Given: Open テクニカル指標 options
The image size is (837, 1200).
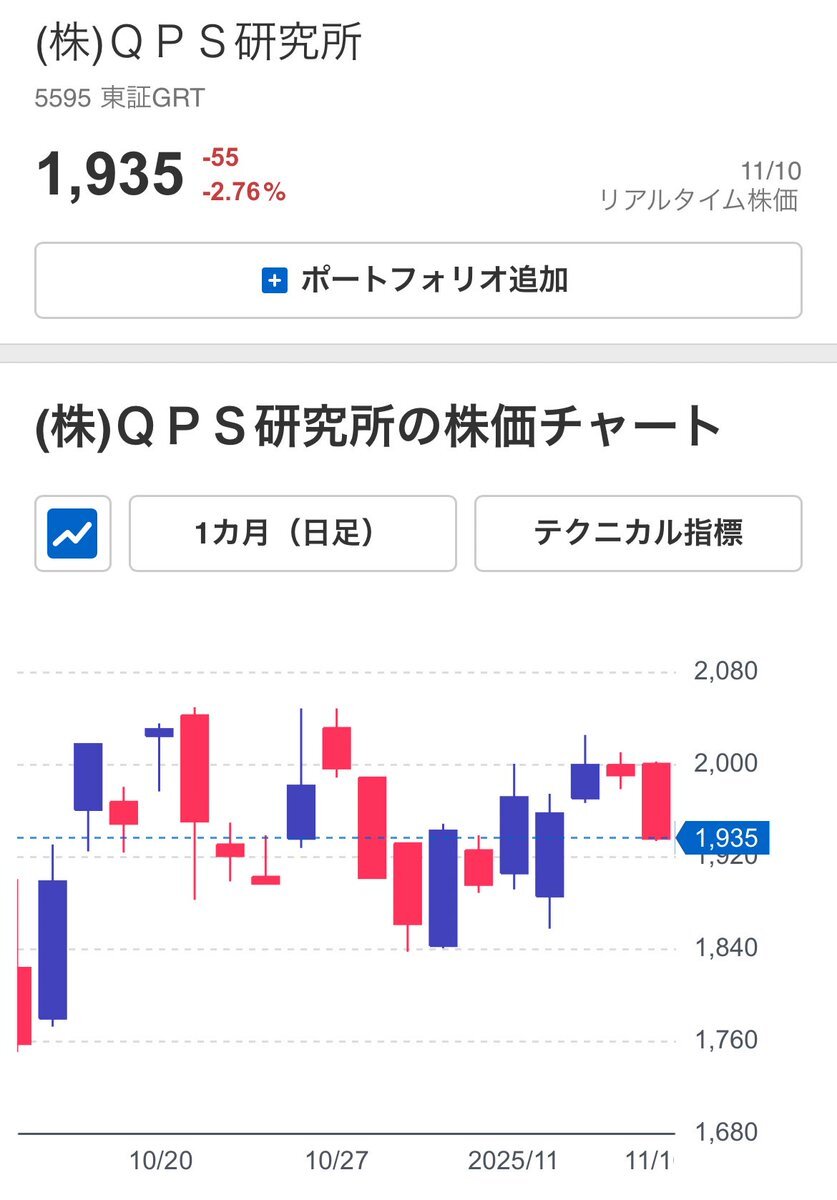Looking at the screenshot, I should tap(638, 534).
